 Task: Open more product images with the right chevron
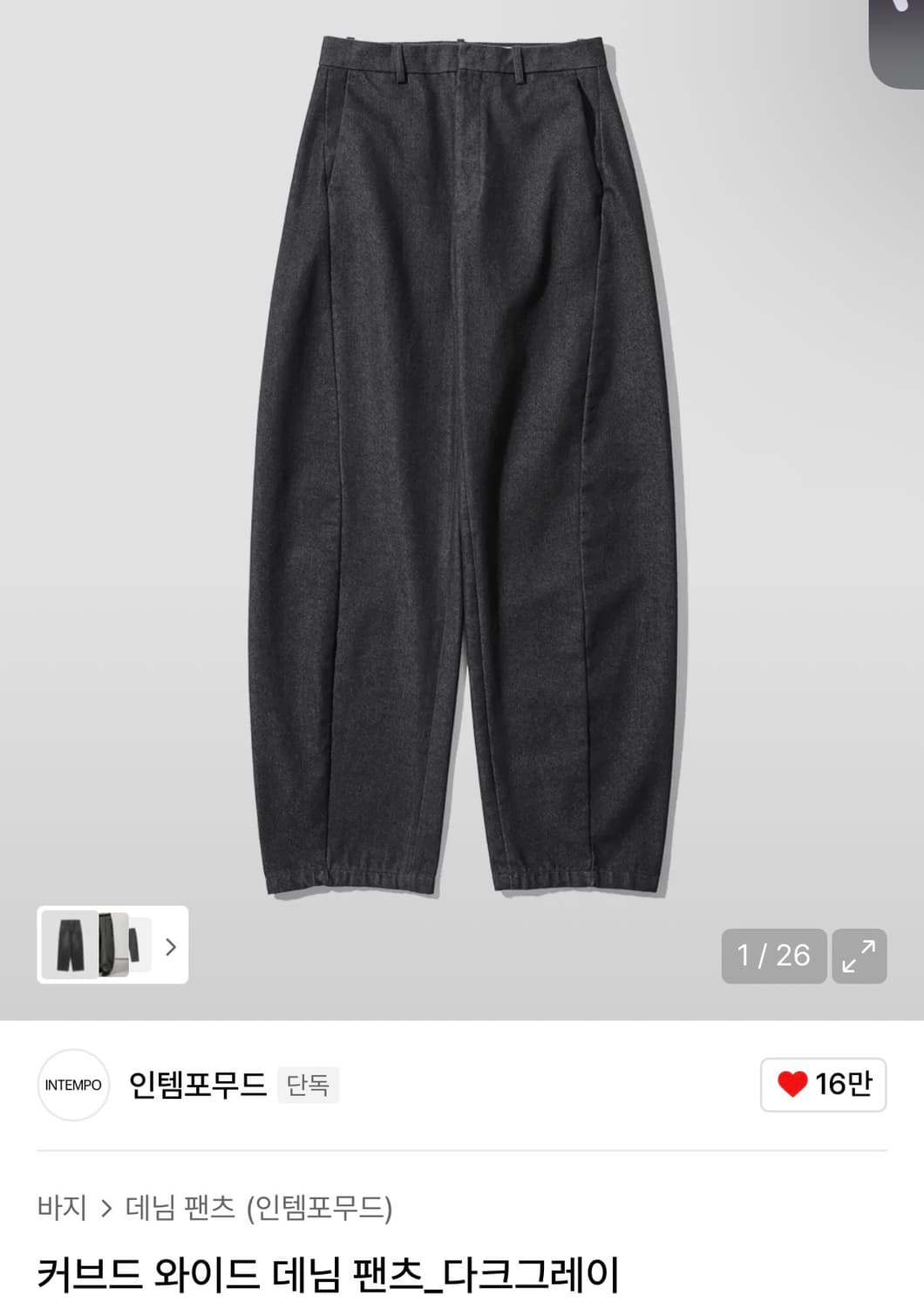(x=172, y=945)
